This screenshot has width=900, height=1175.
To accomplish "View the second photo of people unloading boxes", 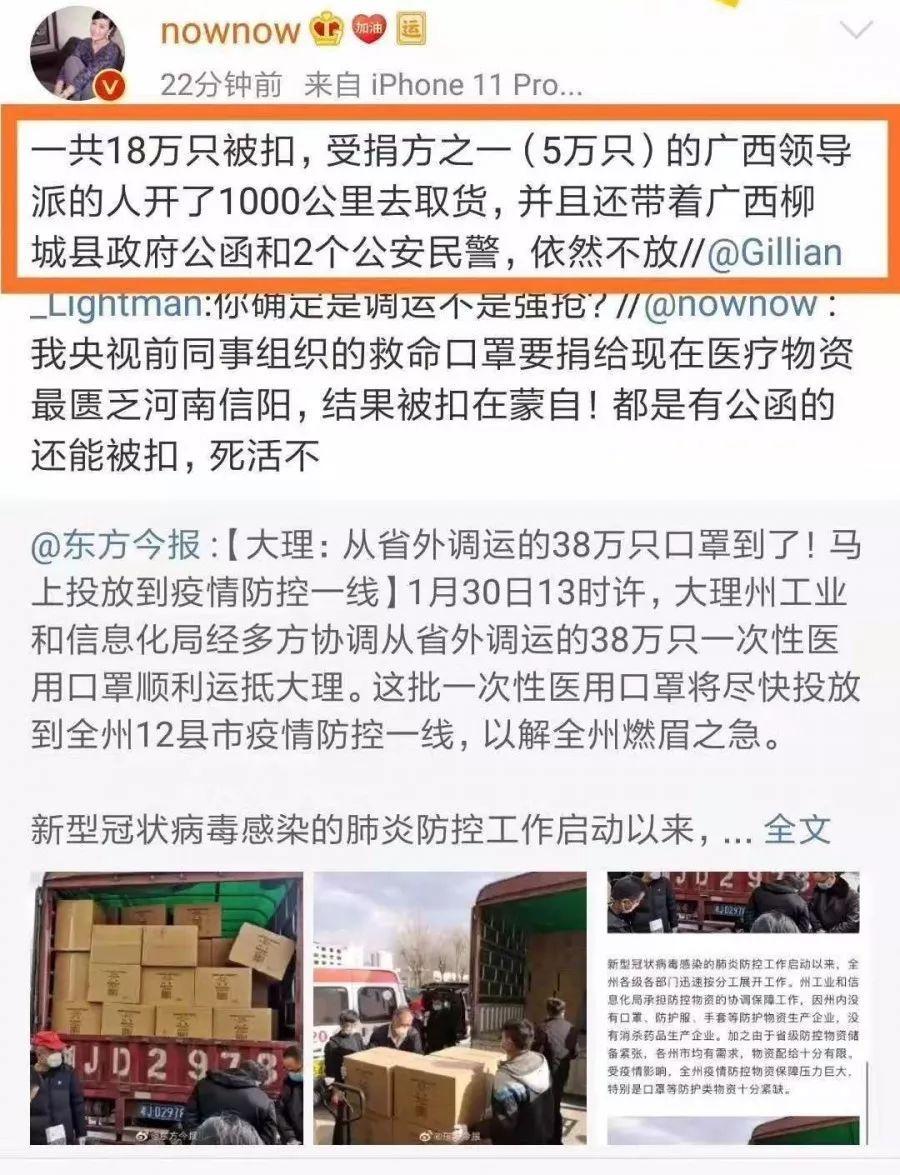I will [x=450, y=1008].
